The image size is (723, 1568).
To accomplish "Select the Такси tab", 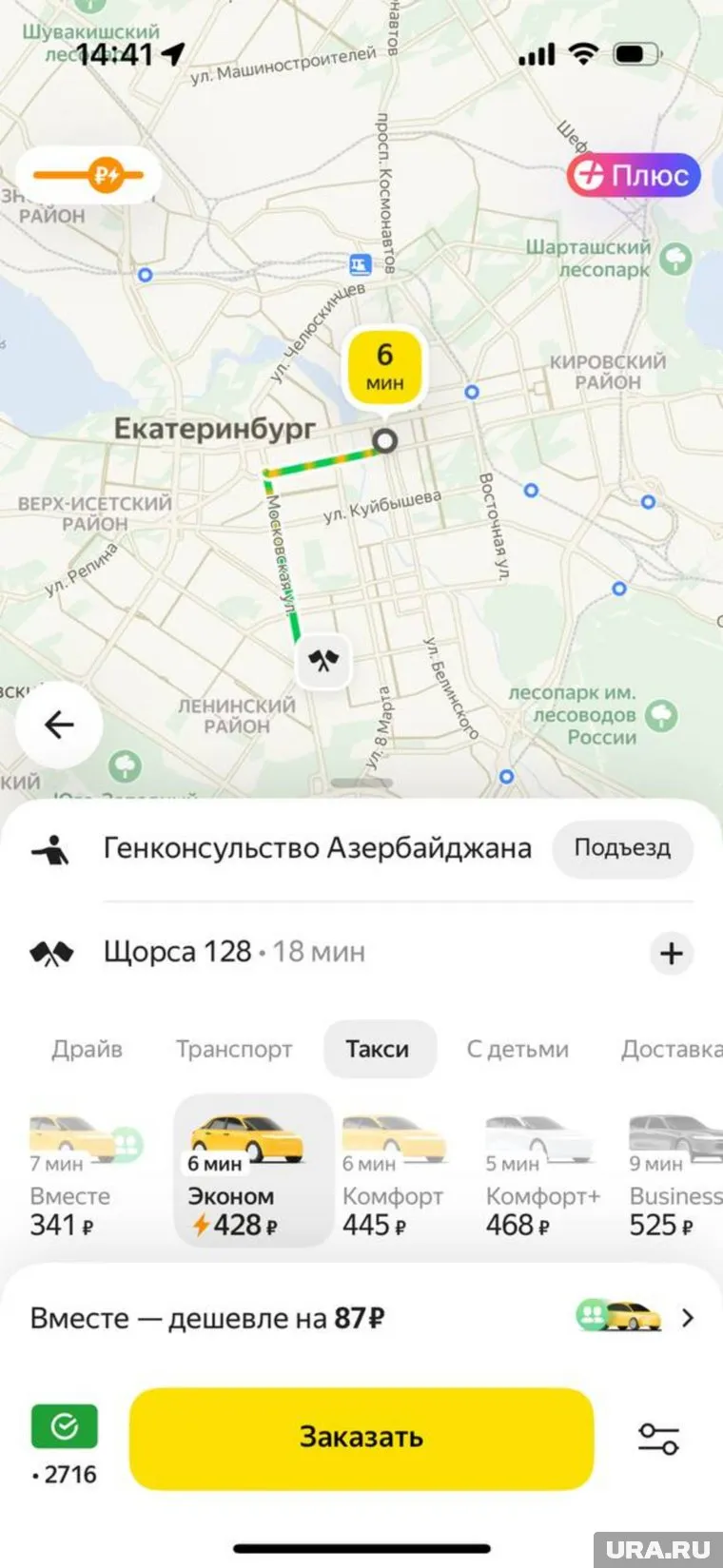I will 378,1049.
